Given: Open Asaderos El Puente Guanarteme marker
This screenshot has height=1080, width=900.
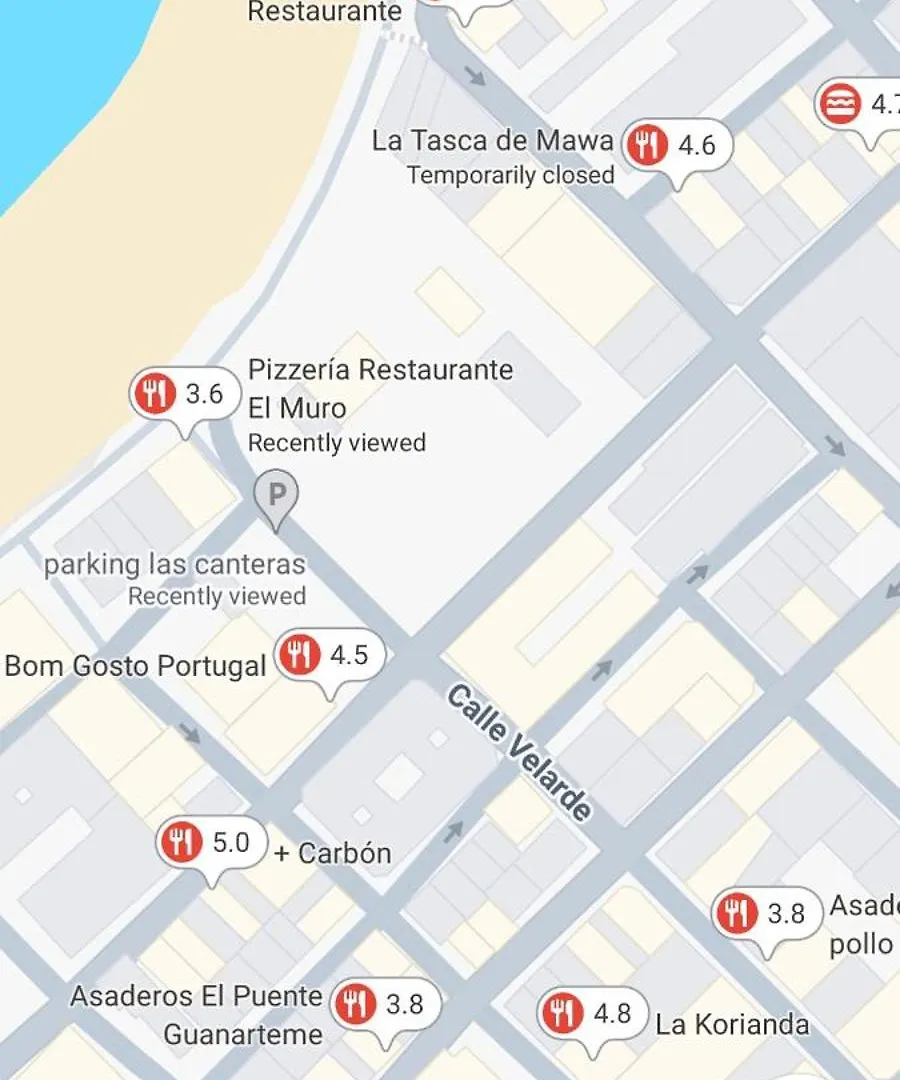Looking at the screenshot, I should pyautogui.click(x=385, y=1003).
